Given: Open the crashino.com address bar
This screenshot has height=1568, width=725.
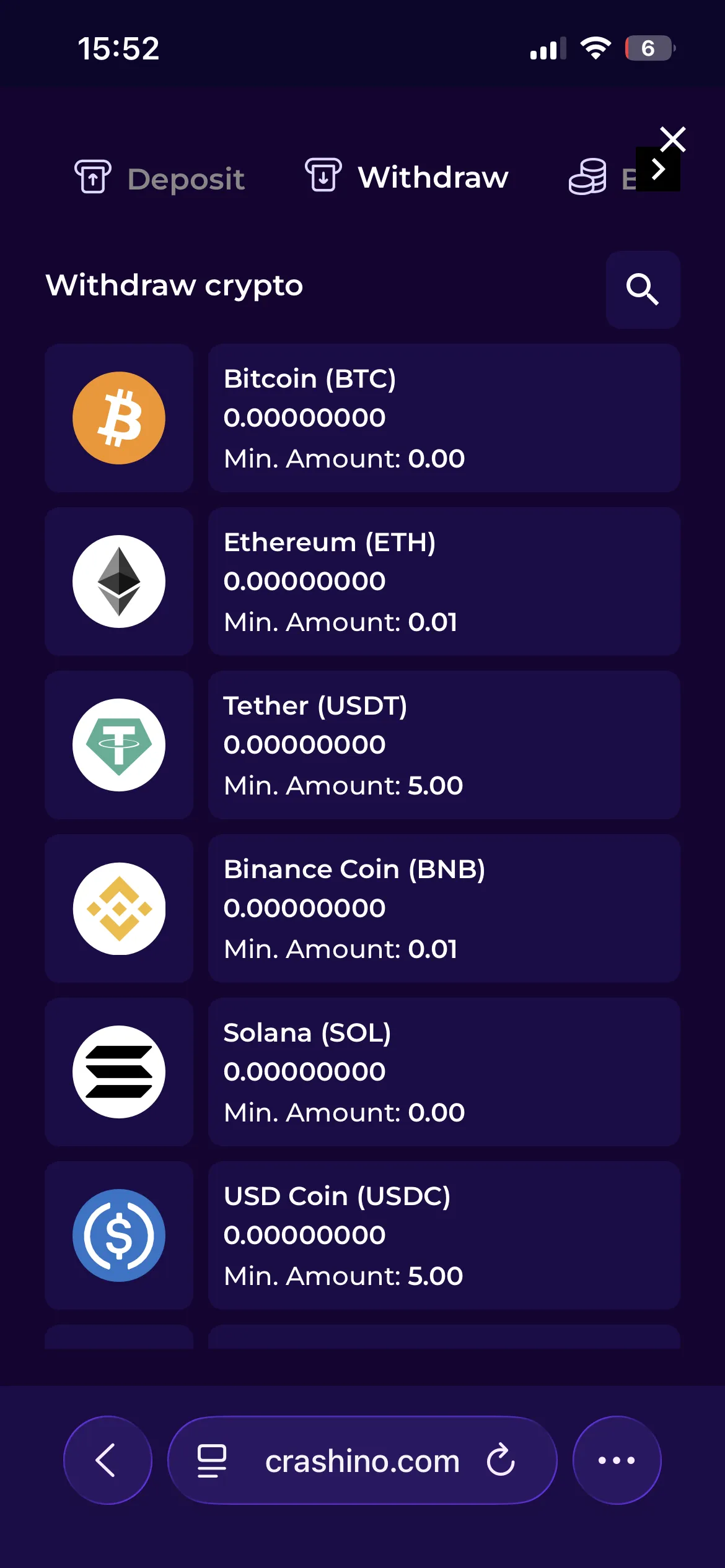Looking at the screenshot, I should pos(362,1460).
